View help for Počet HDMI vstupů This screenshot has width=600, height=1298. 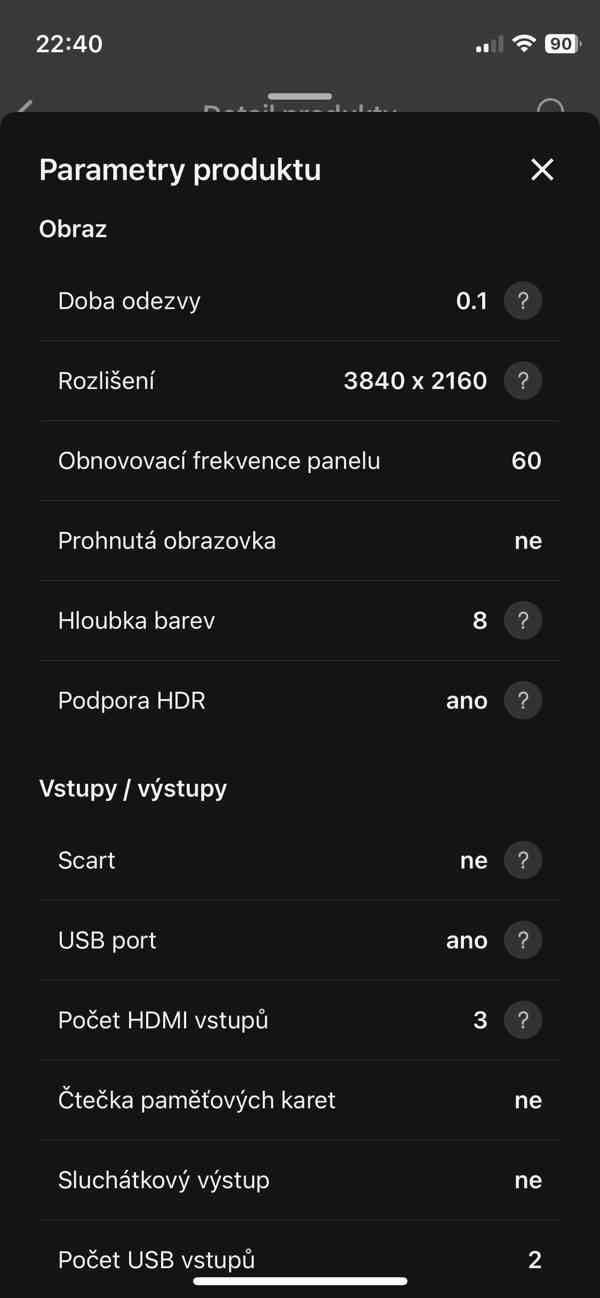coord(522,1021)
